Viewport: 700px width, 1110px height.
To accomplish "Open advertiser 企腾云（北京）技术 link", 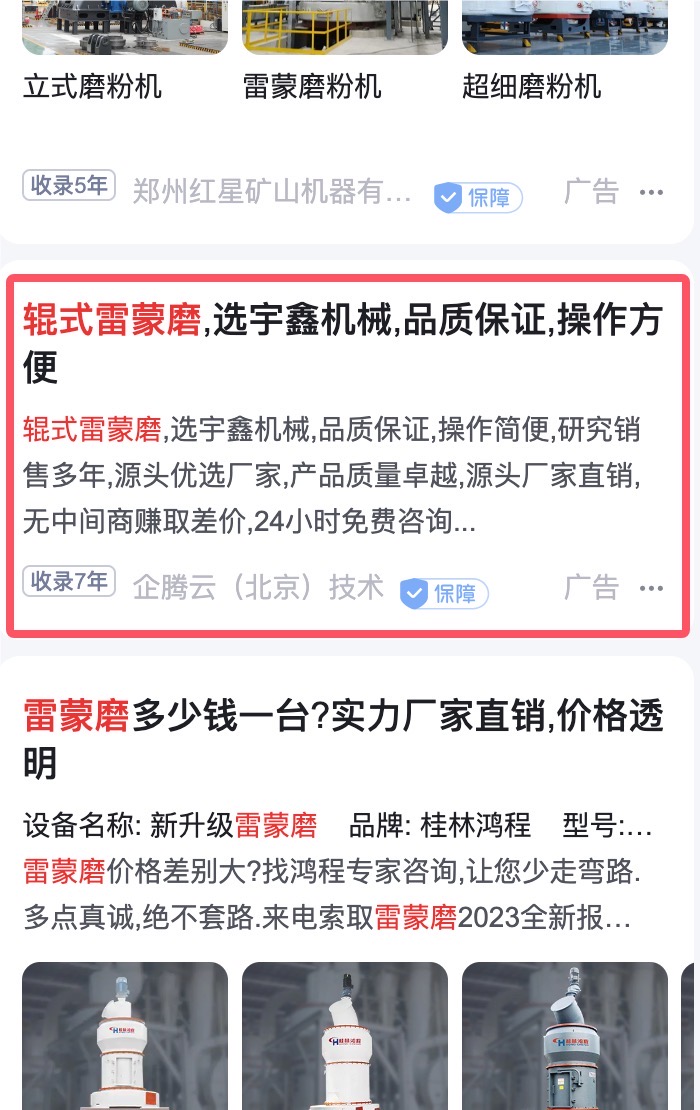I will 258,587.
